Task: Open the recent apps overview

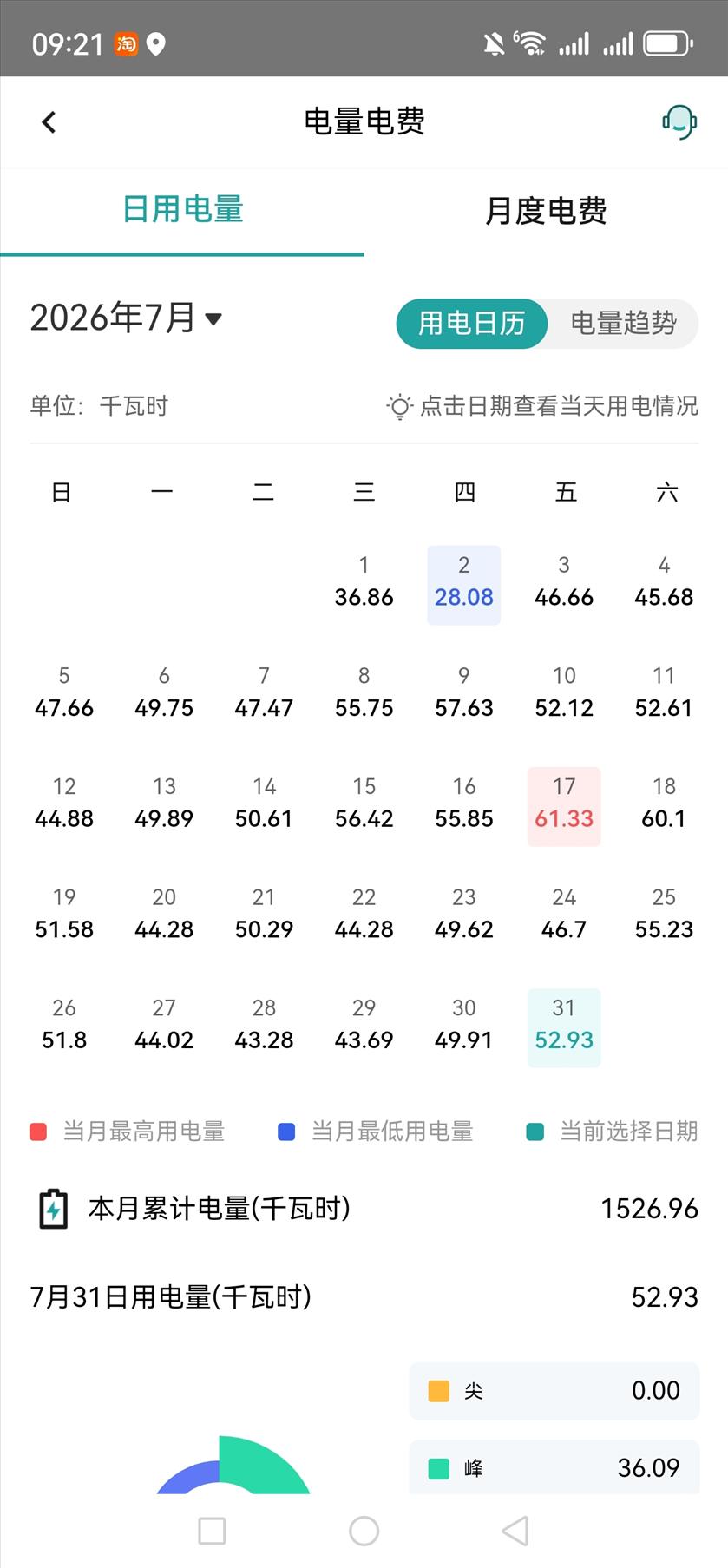Action: pyautogui.click(x=212, y=1531)
